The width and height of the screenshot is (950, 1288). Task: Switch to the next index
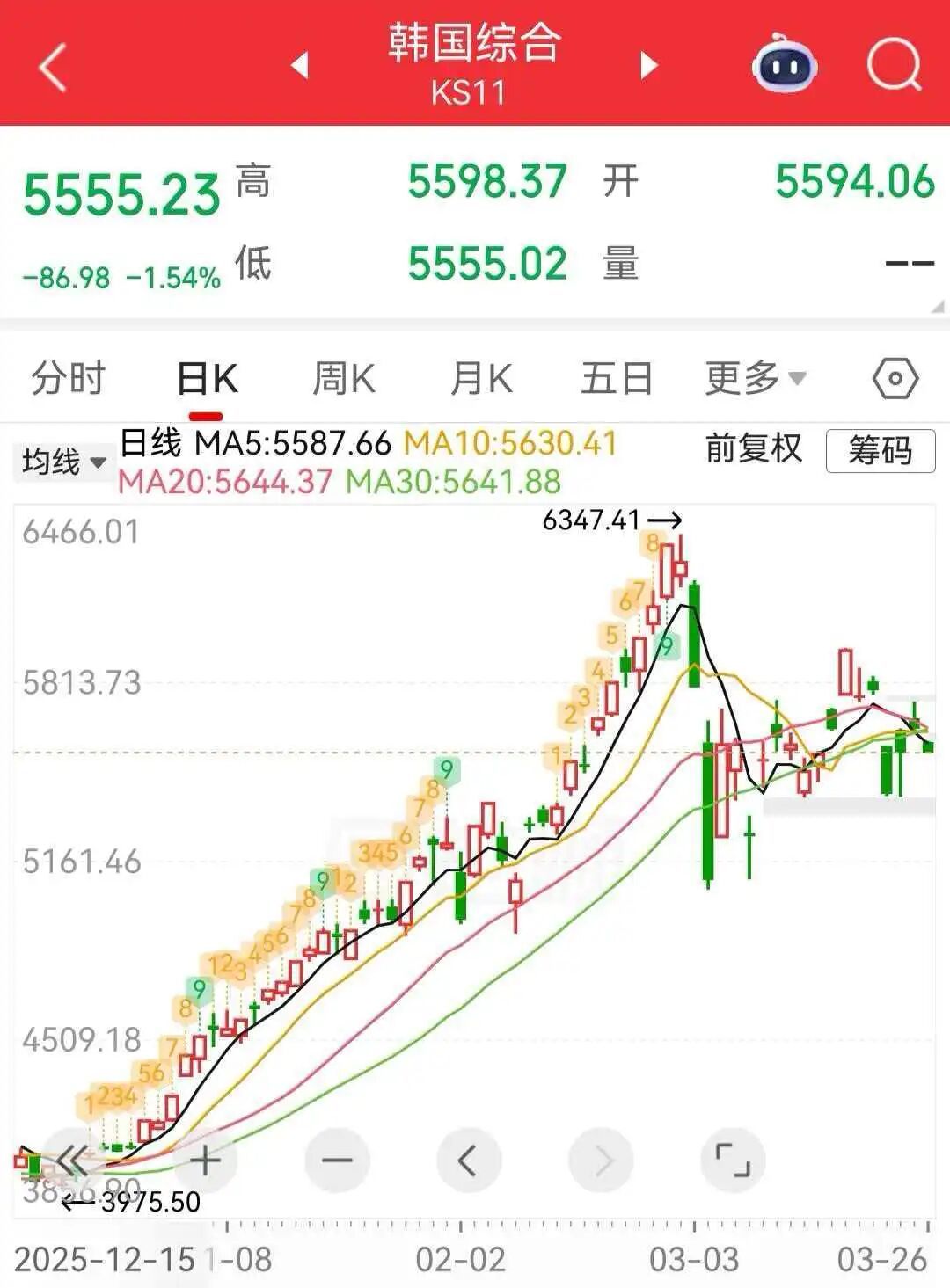[648, 65]
